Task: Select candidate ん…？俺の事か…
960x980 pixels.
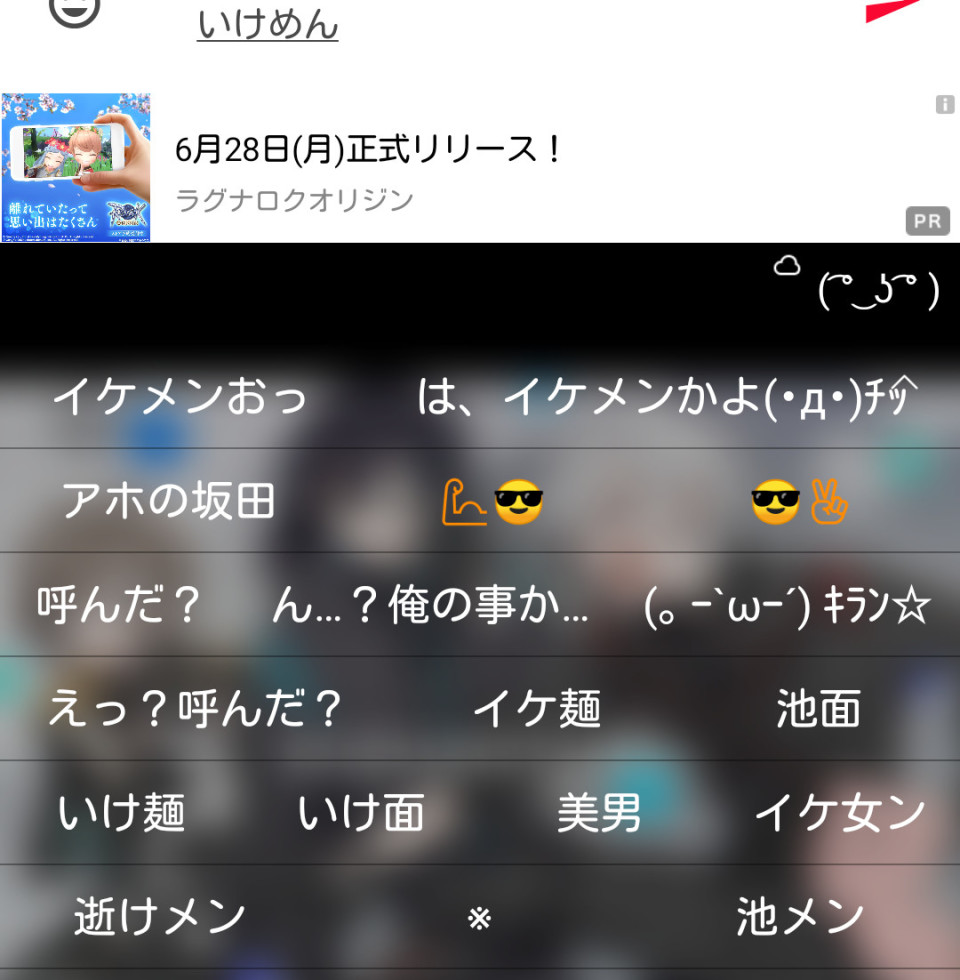Action: coord(430,605)
